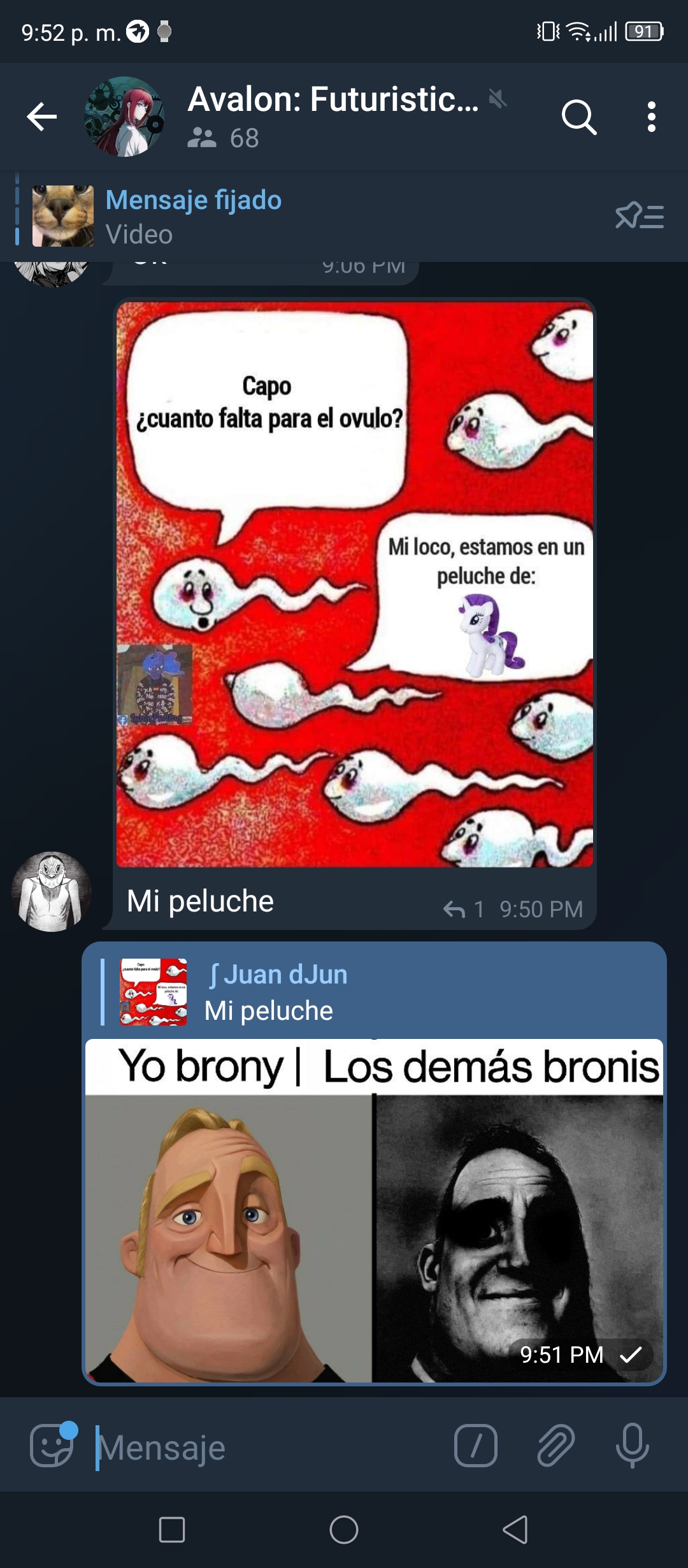This screenshot has width=688, height=1568.
Task: Go to the system home screen
Action: point(344,1530)
